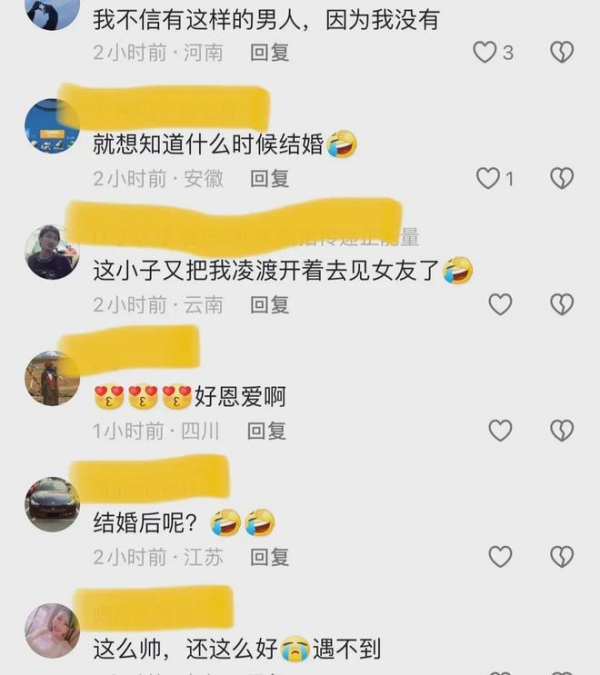Open avatar of 这么帅,还这么好 commenter

point(52,630)
